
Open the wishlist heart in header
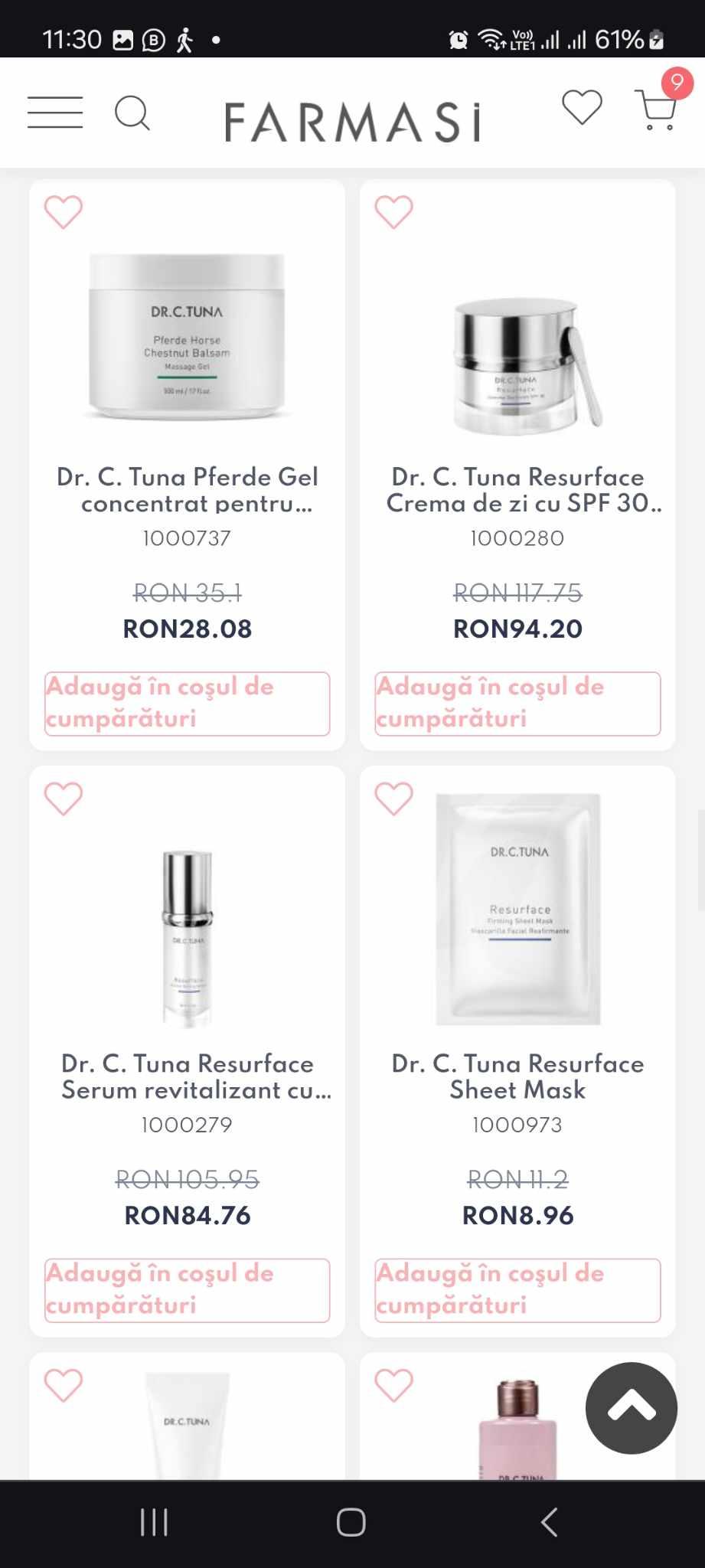[x=582, y=107]
